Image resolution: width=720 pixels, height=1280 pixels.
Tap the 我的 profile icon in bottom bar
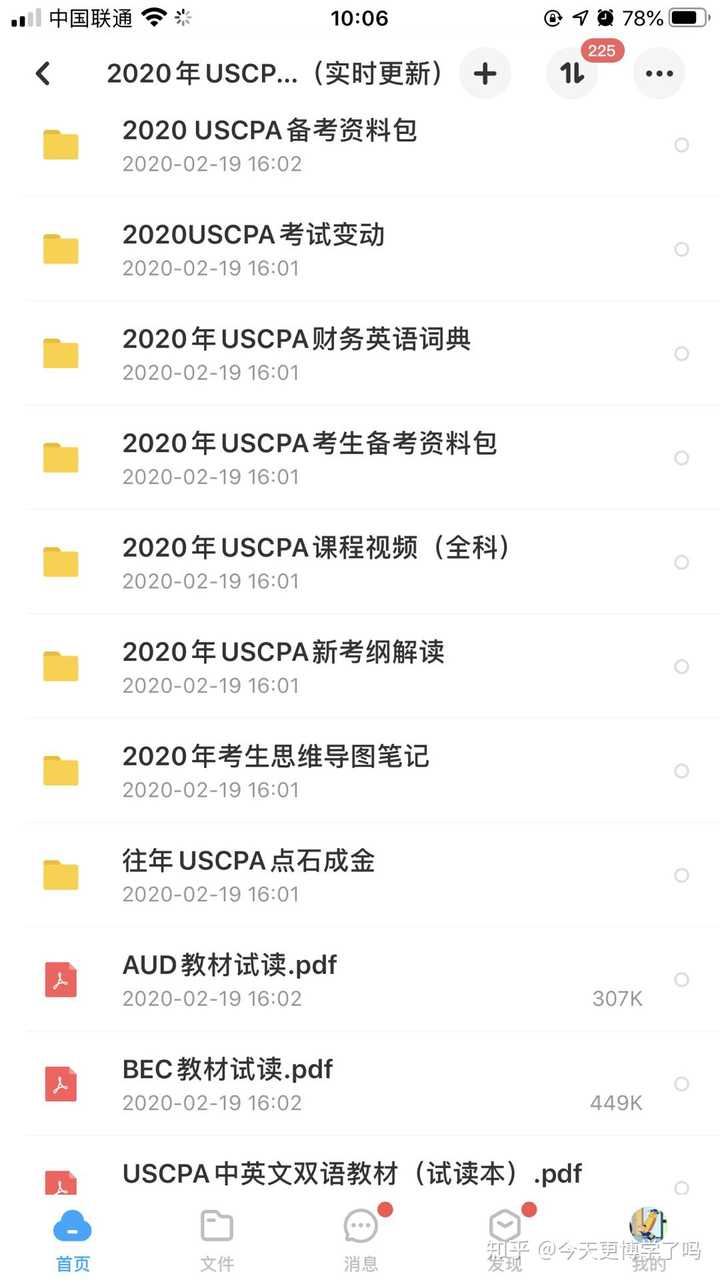tap(648, 1225)
